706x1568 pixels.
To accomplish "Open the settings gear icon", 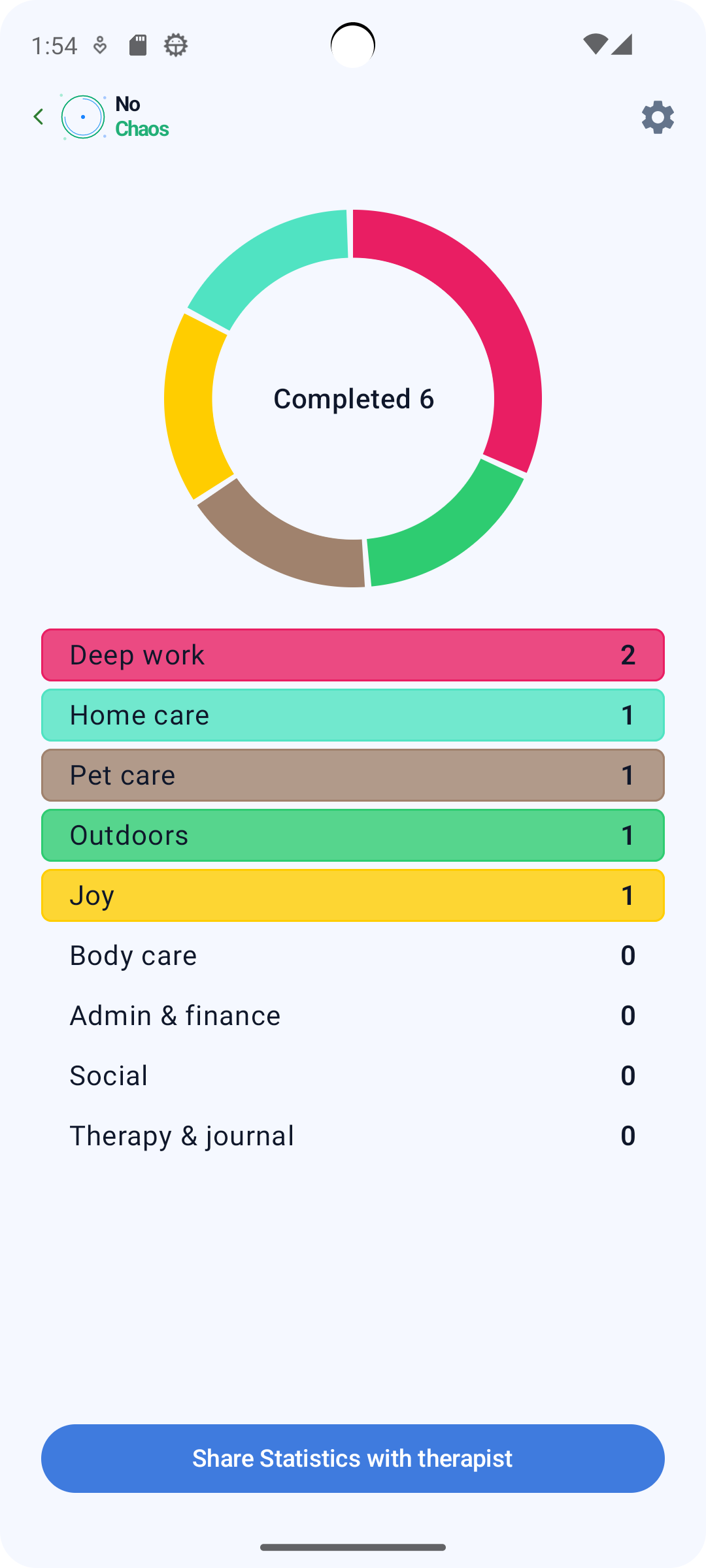I will point(658,117).
